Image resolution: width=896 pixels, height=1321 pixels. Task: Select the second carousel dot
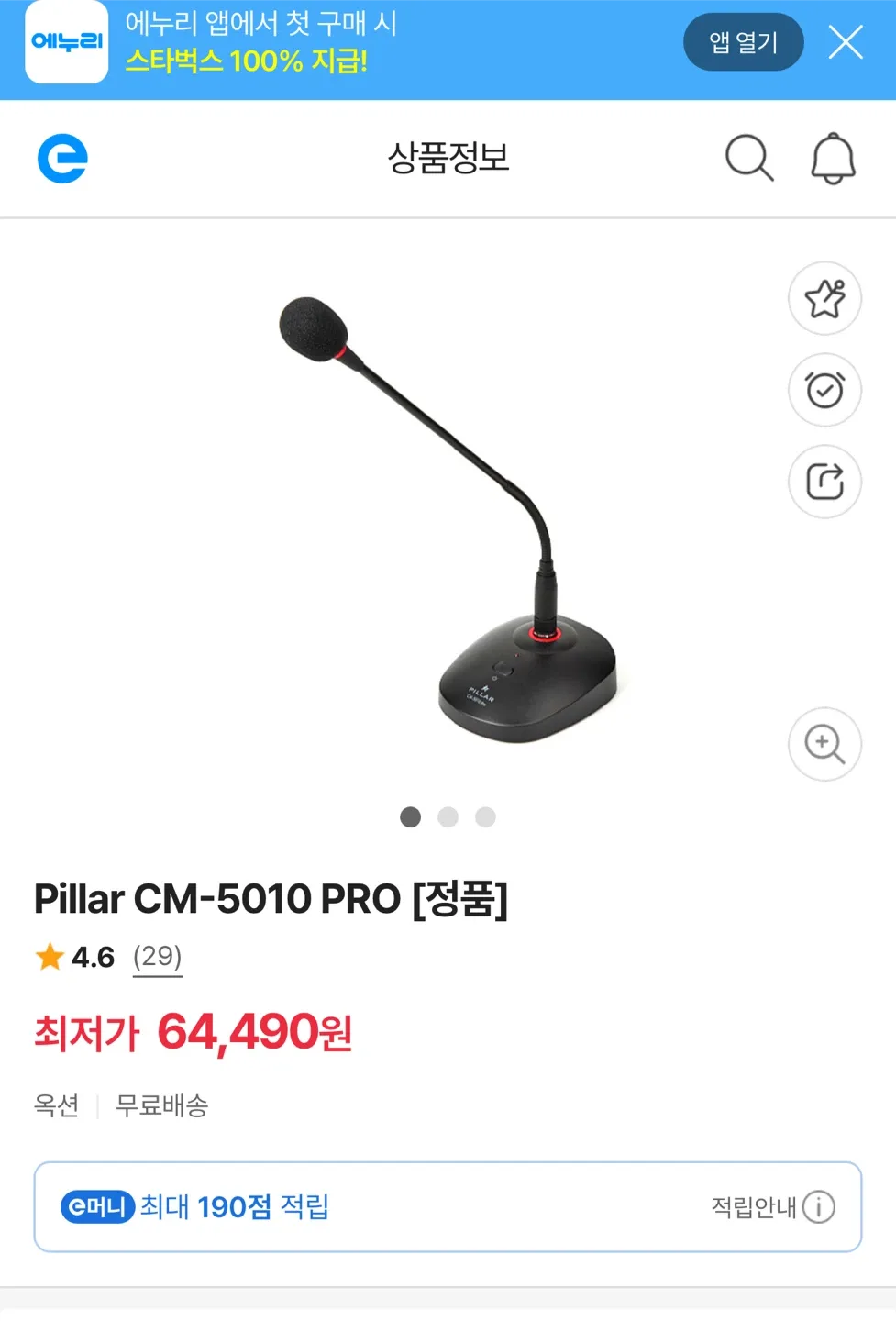448,817
